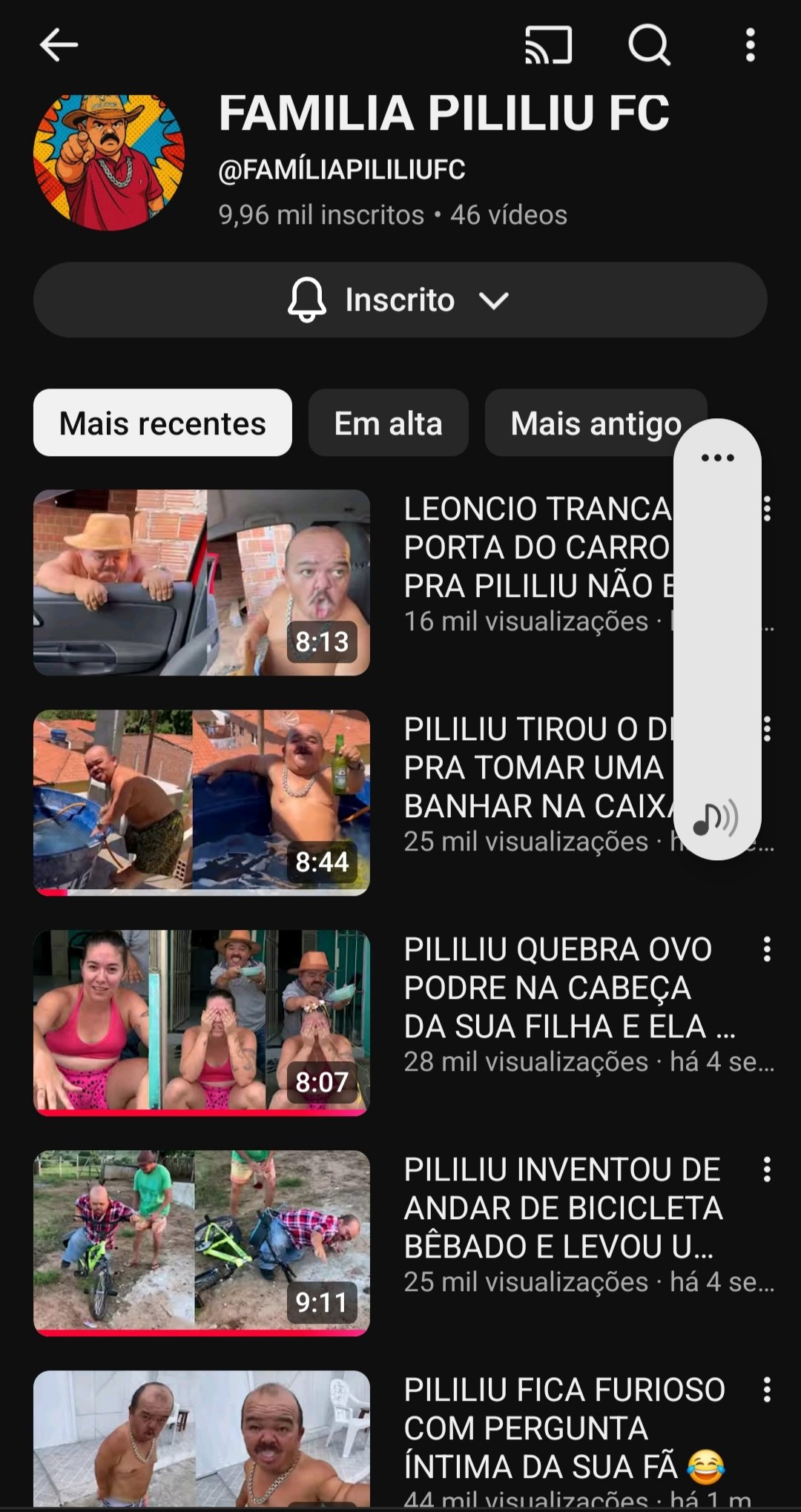Open the top-right overflow menu
The width and height of the screenshot is (801, 1512).
pyautogui.click(x=750, y=45)
